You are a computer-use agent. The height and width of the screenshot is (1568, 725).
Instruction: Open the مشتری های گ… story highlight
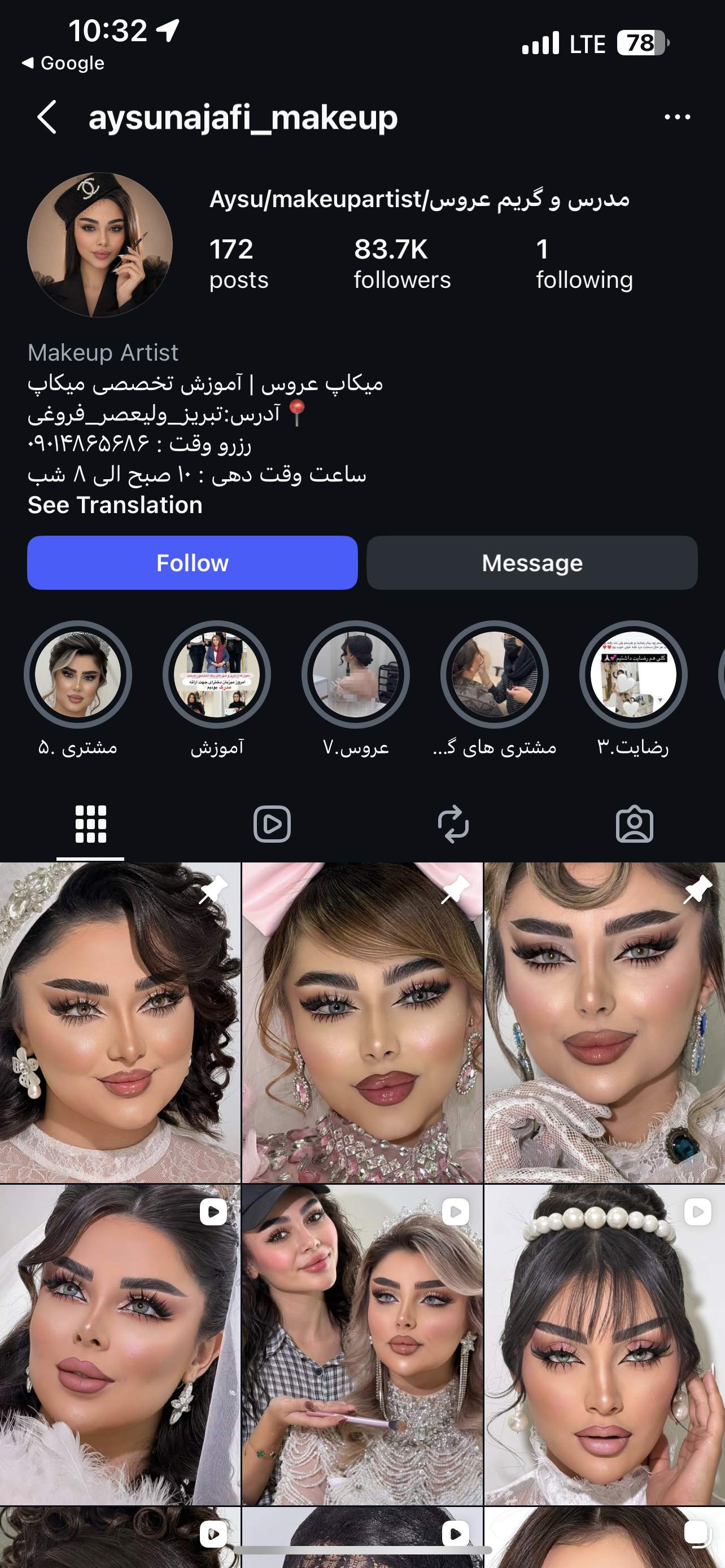pyautogui.click(x=494, y=674)
